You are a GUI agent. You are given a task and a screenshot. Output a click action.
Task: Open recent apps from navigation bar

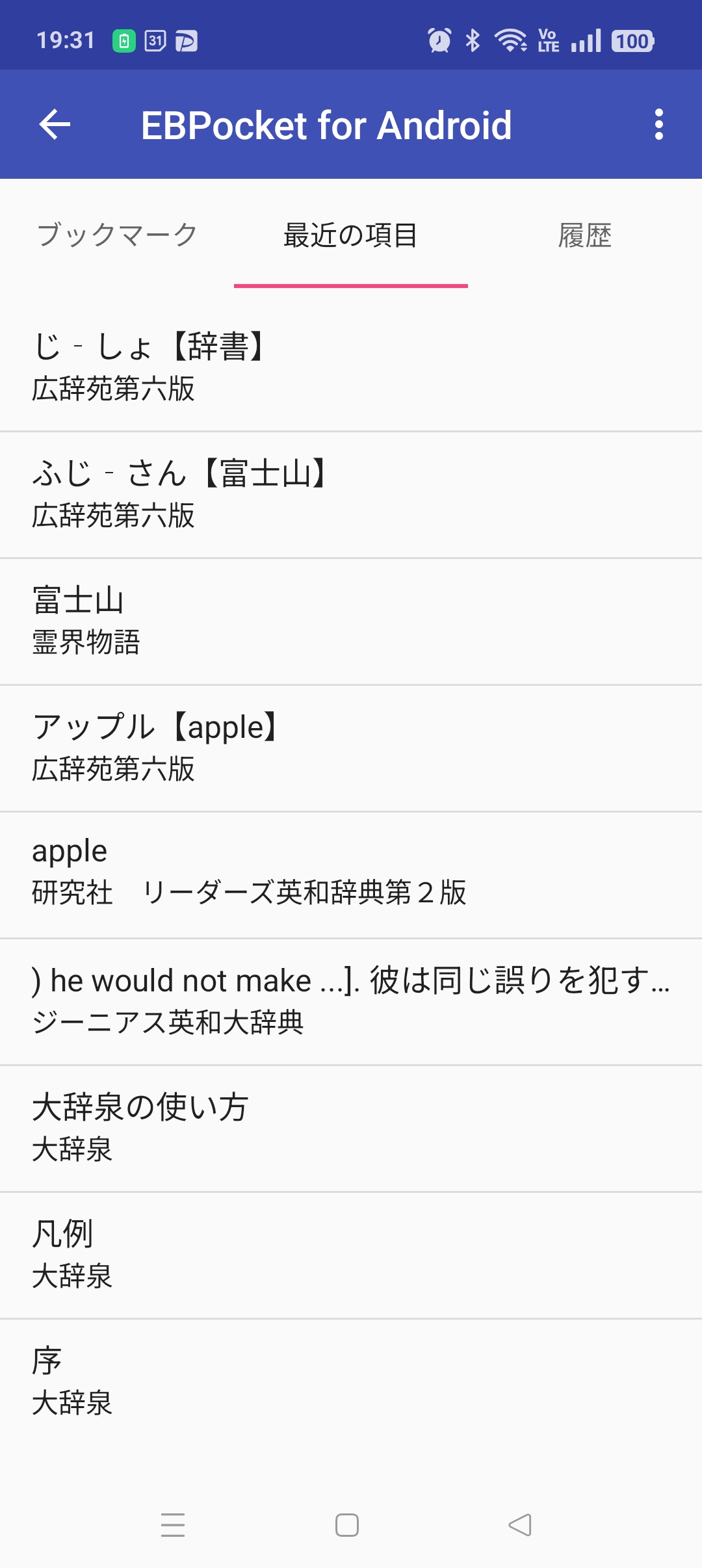[x=173, y=1525]
